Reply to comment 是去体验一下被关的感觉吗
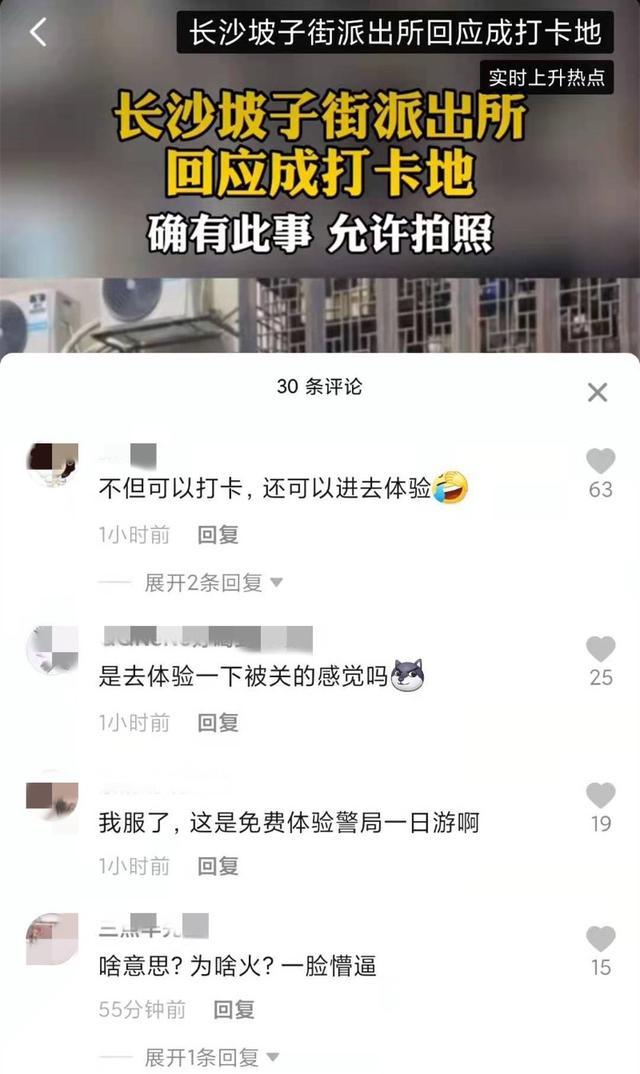This screenshot has width=640, height=1074. (218, 722)
